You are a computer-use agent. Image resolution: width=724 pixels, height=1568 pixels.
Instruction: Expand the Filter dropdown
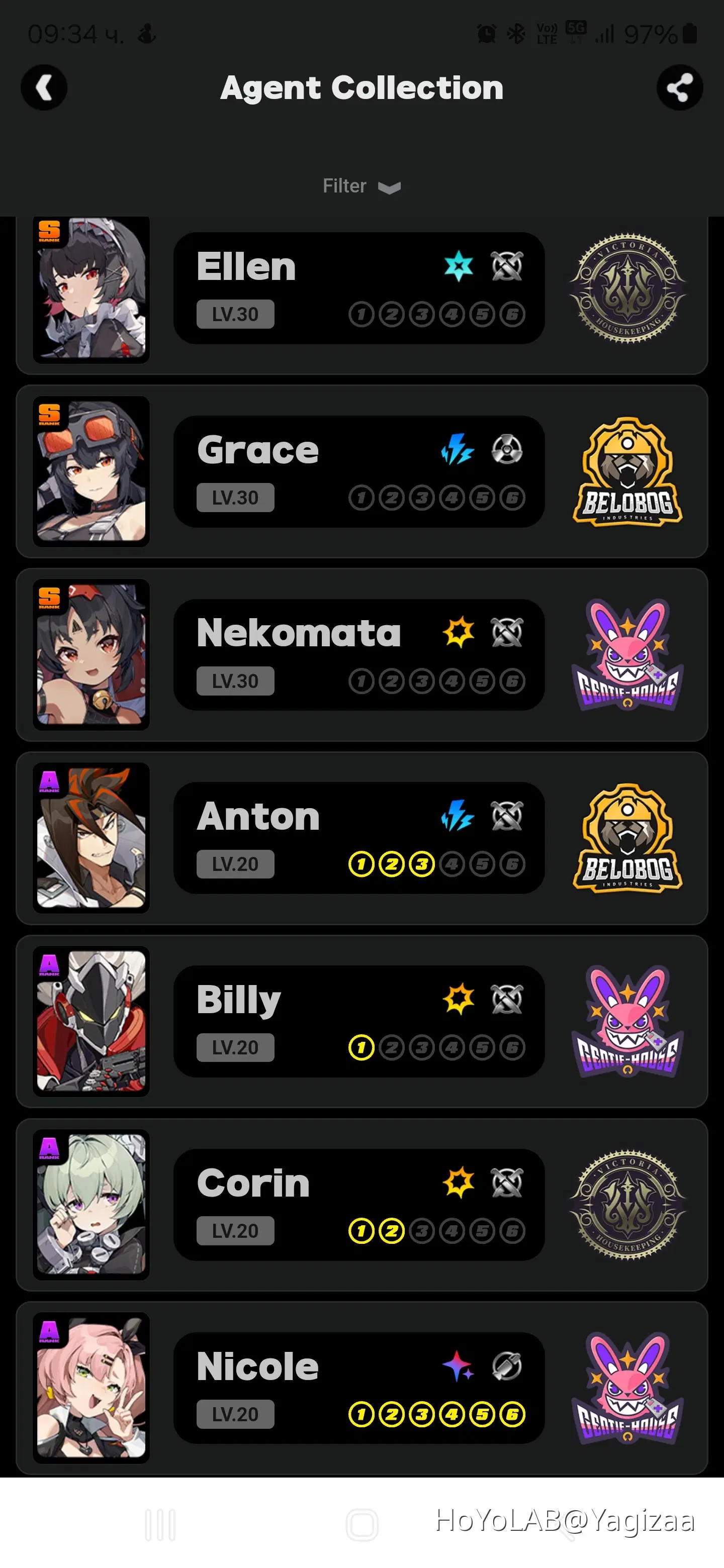[x=361, y=186]
